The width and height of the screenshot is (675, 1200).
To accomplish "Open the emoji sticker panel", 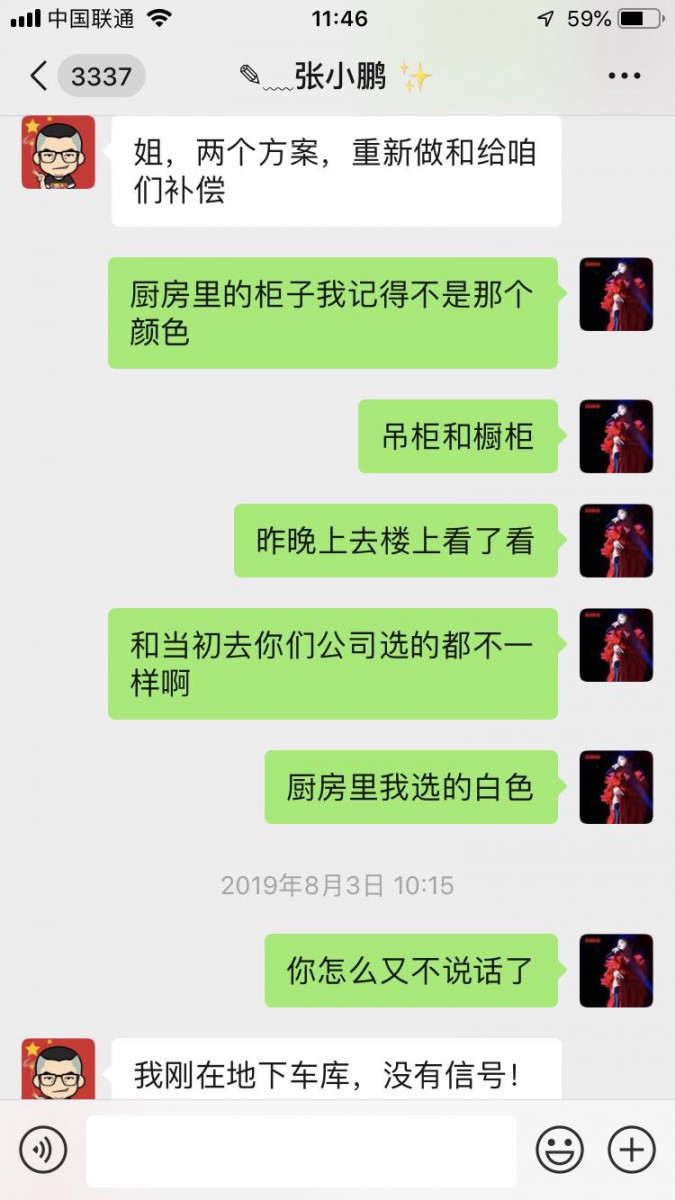I will pos(559,1150).
